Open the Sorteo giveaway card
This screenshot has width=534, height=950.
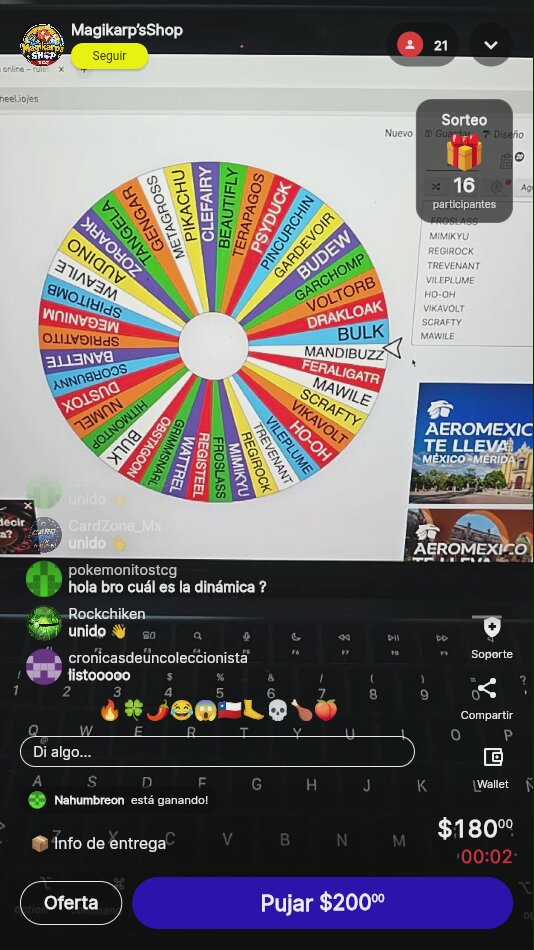tap(464, 161)
